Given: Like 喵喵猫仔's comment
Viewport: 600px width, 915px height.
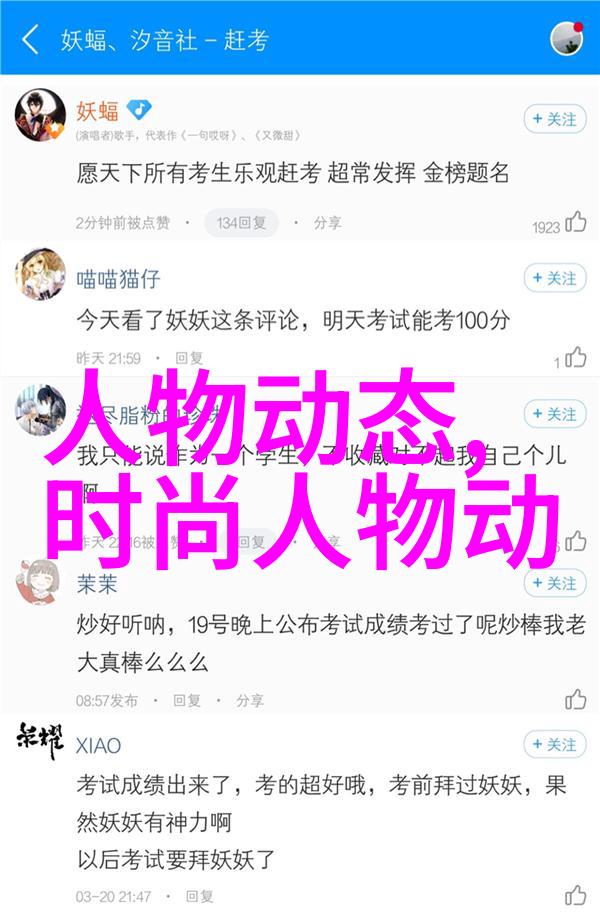Looking at the screenshot, I should (x=575, y=357).
